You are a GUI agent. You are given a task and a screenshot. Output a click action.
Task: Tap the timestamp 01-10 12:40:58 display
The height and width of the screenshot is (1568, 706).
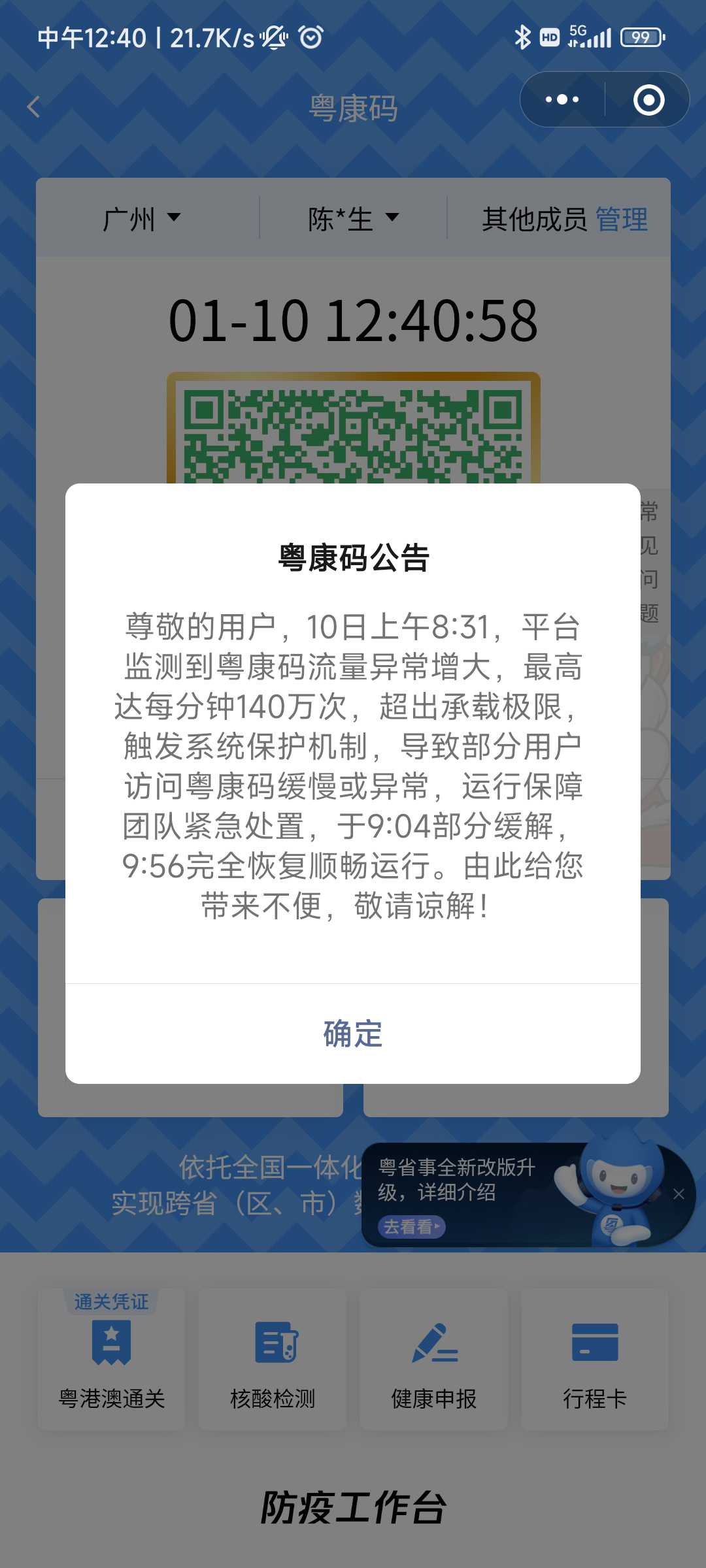(x=353, y=321)
